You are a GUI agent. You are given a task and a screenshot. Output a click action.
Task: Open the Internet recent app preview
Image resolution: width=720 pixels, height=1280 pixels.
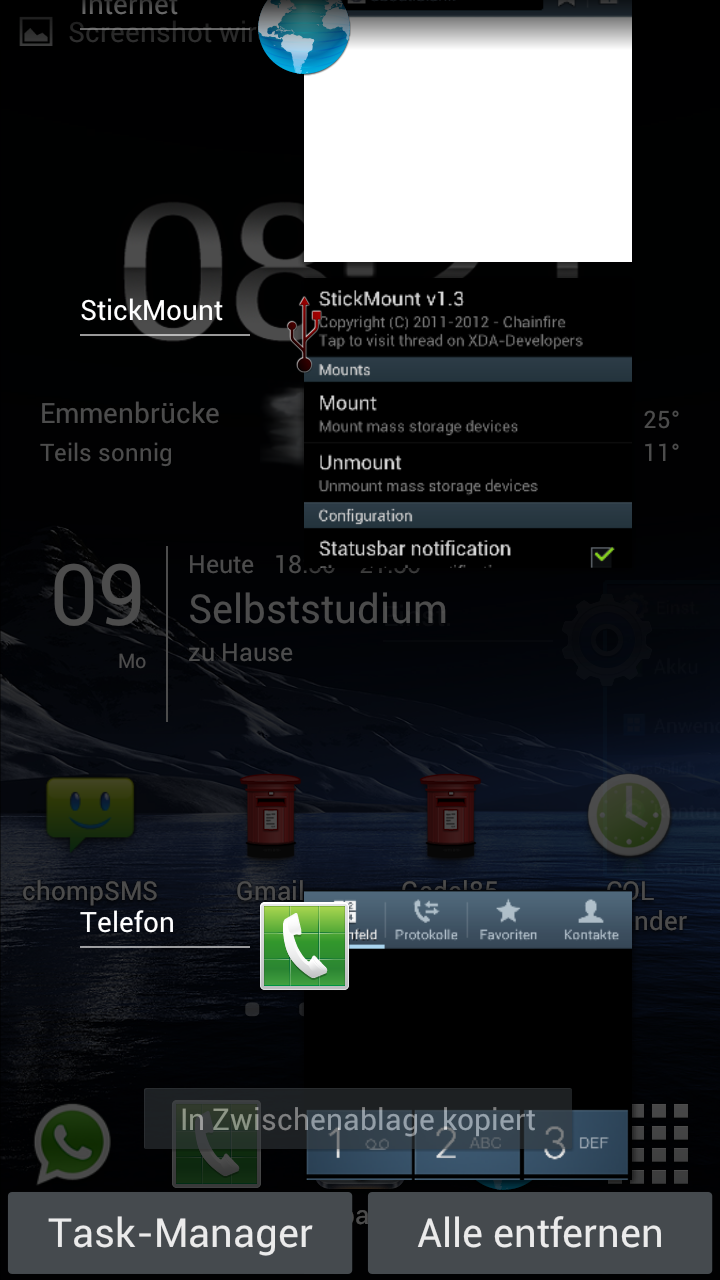coord(468,131)
